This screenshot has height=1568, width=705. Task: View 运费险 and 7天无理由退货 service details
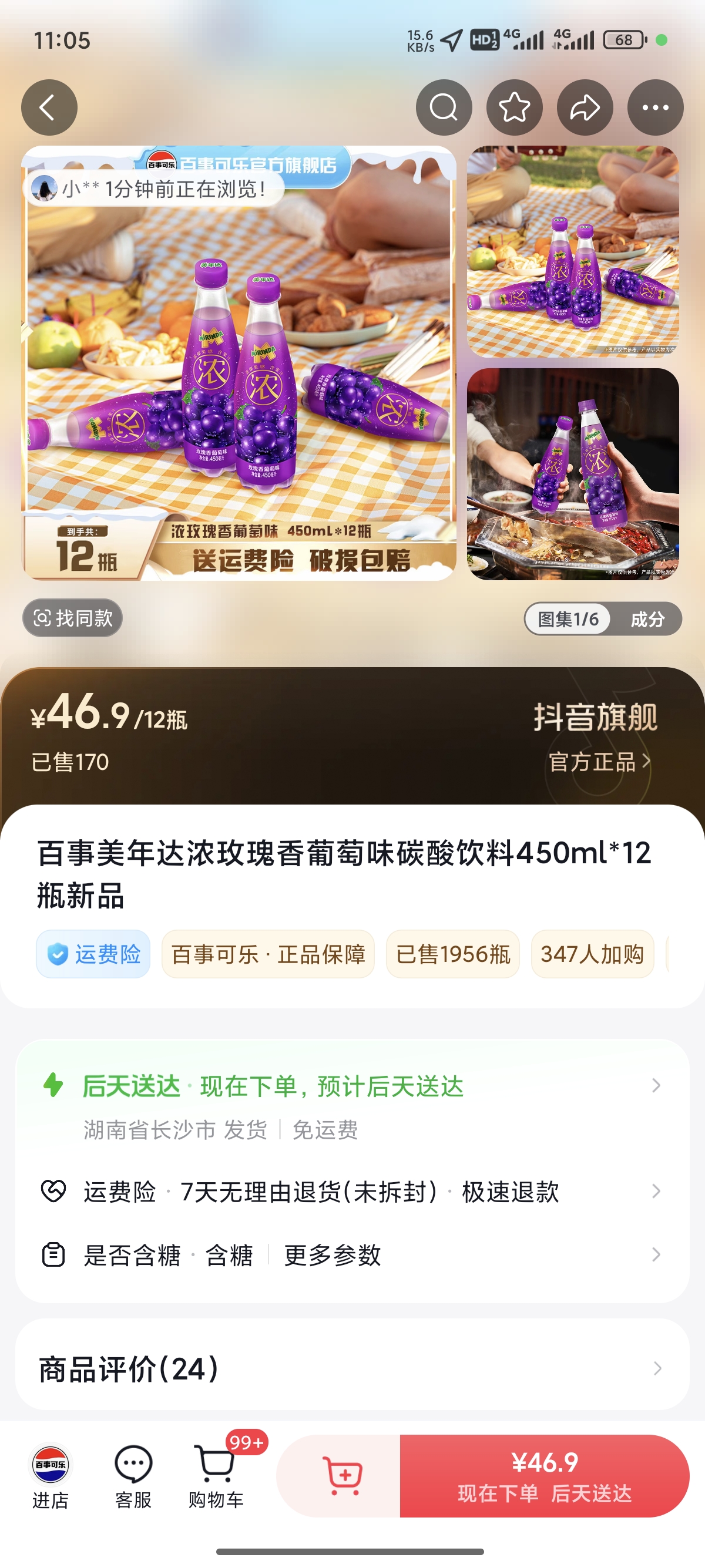coord(352,1192)
